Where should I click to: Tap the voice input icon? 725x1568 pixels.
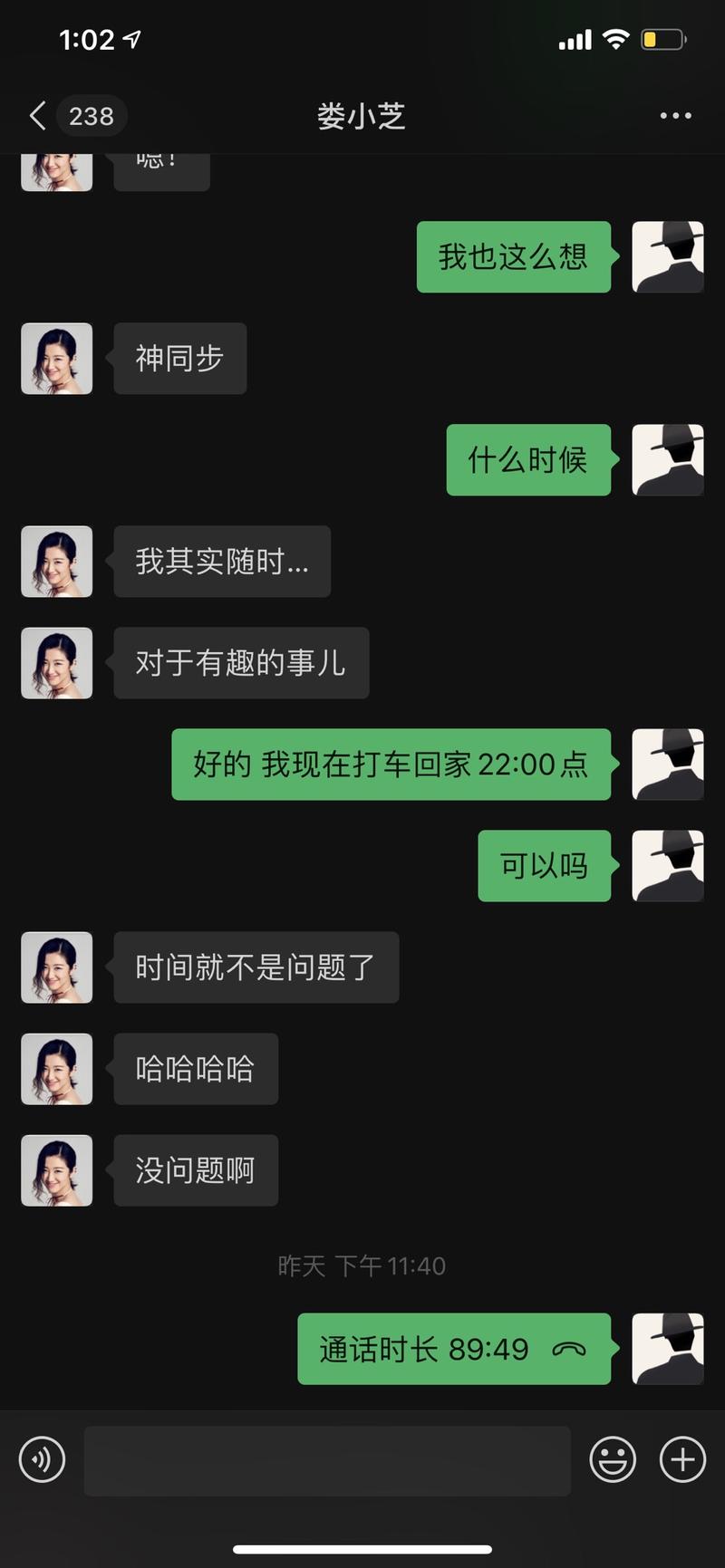point(40,1459)
